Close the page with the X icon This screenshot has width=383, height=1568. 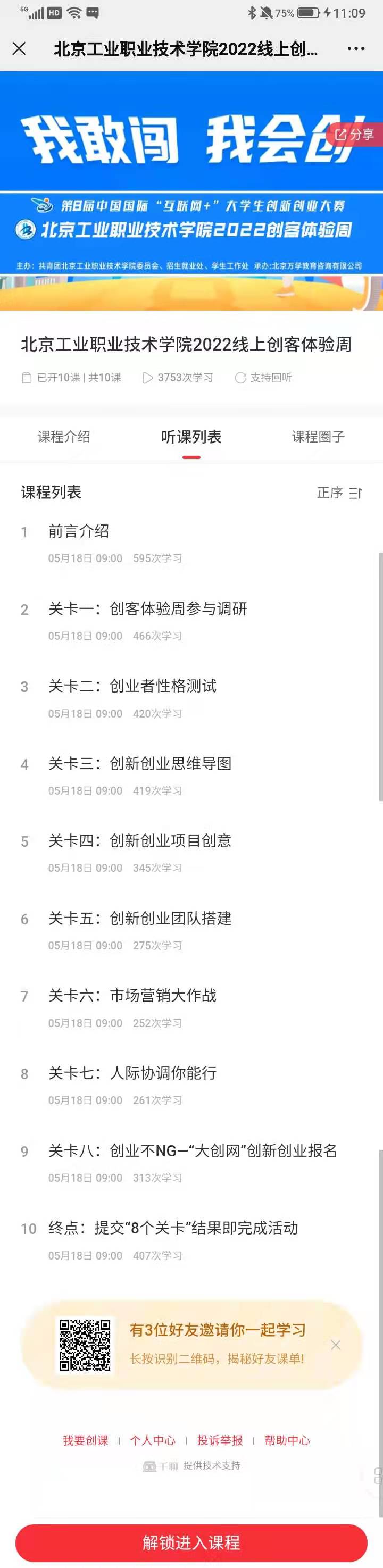(x=19, y=49)
